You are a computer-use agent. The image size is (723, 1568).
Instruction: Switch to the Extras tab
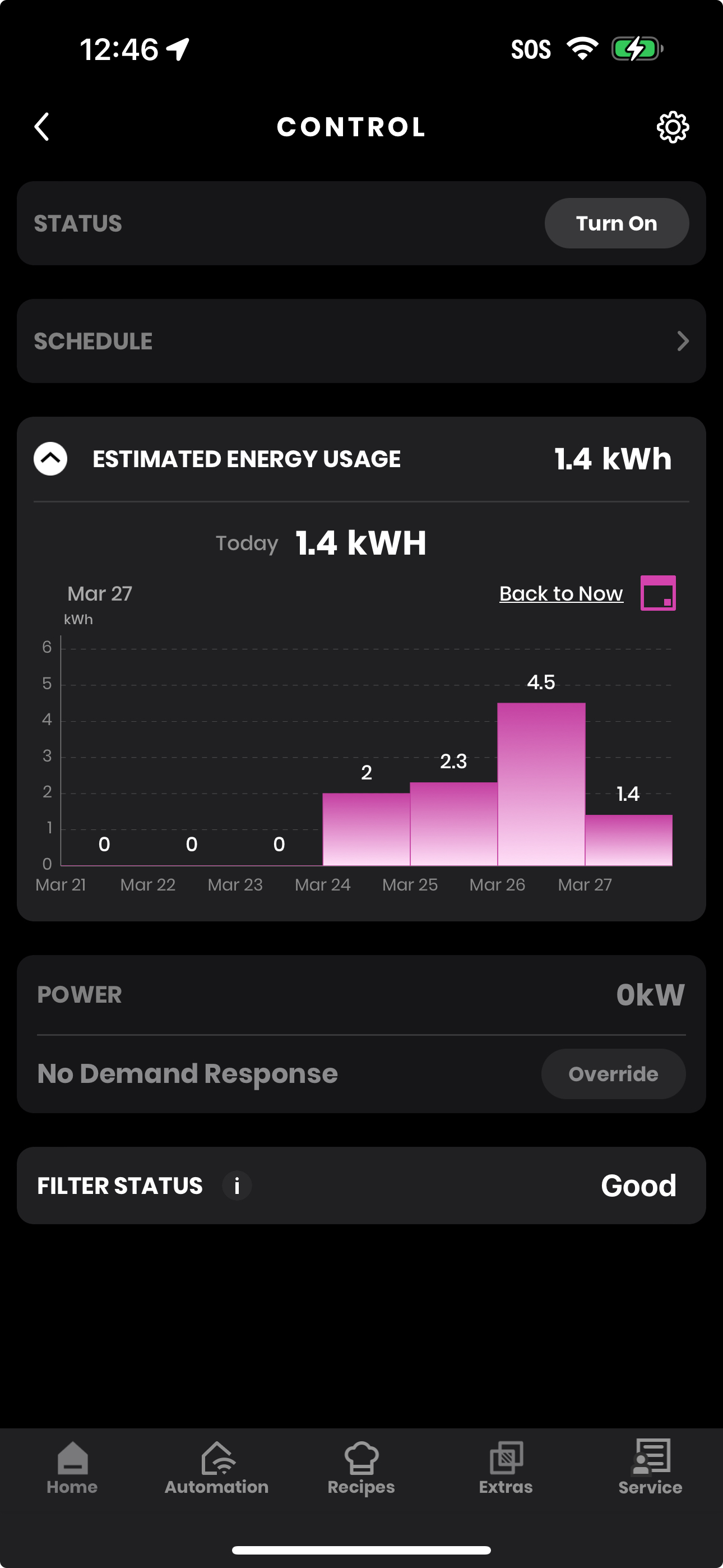pyautogui.click(x=506, y=1468)
